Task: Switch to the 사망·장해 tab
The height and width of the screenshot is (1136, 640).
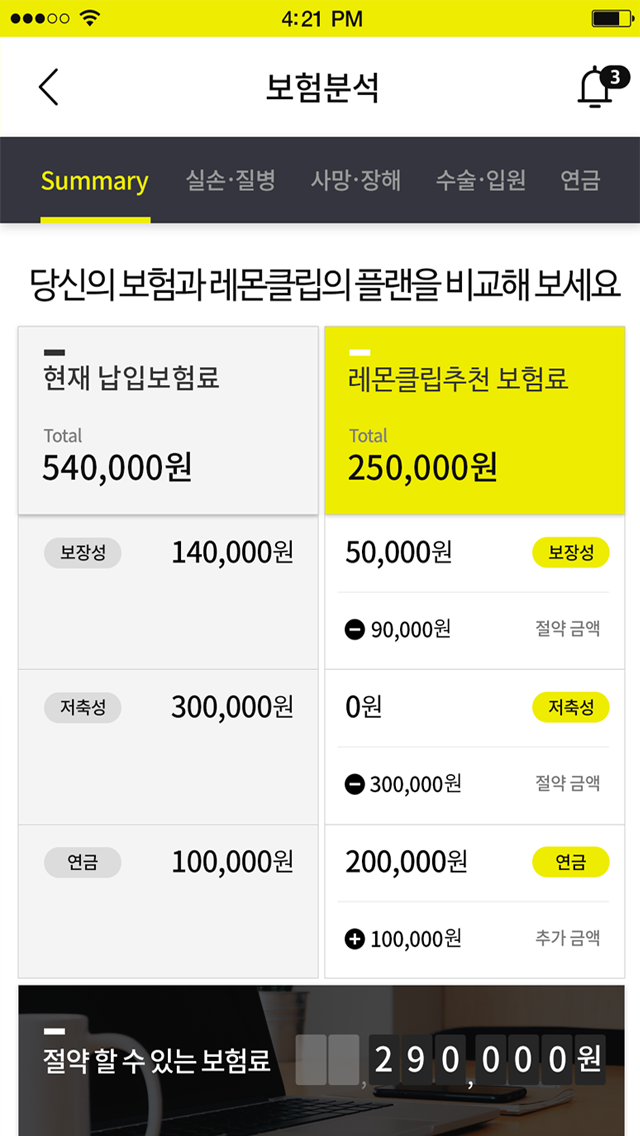Action: (x=356, y=180)
